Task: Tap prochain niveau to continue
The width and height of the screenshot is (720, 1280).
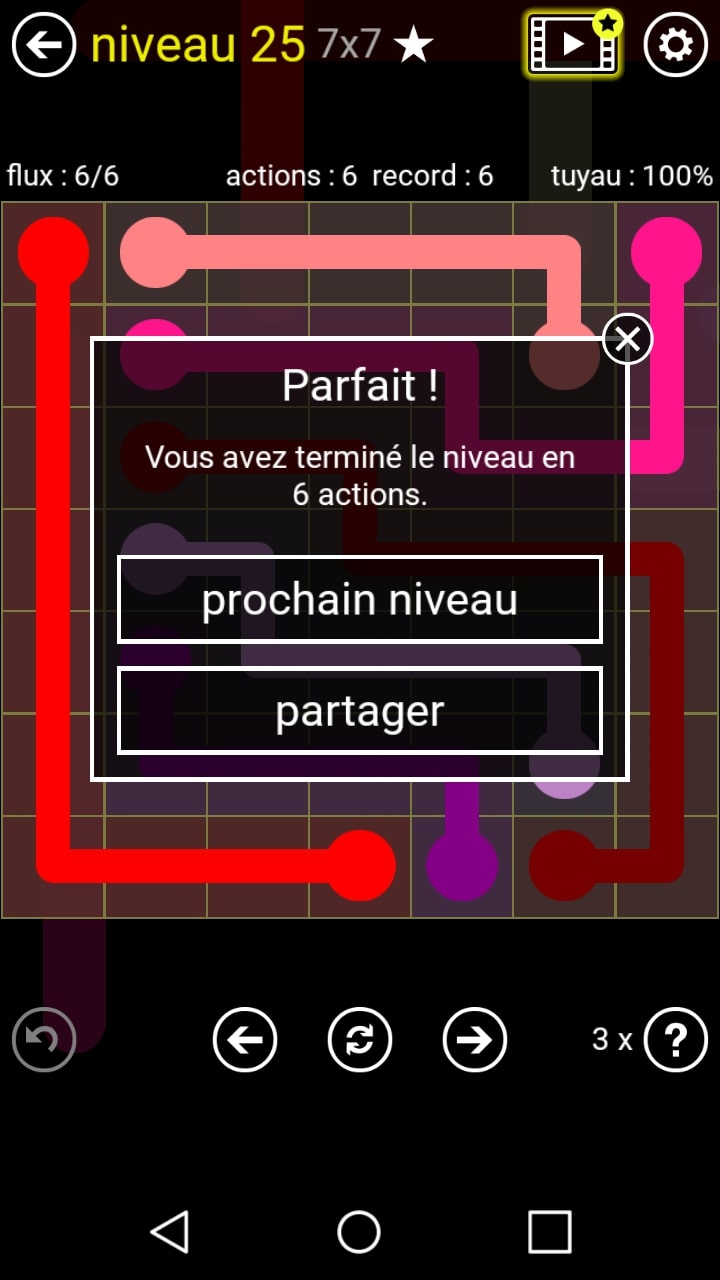Action: 360,600
